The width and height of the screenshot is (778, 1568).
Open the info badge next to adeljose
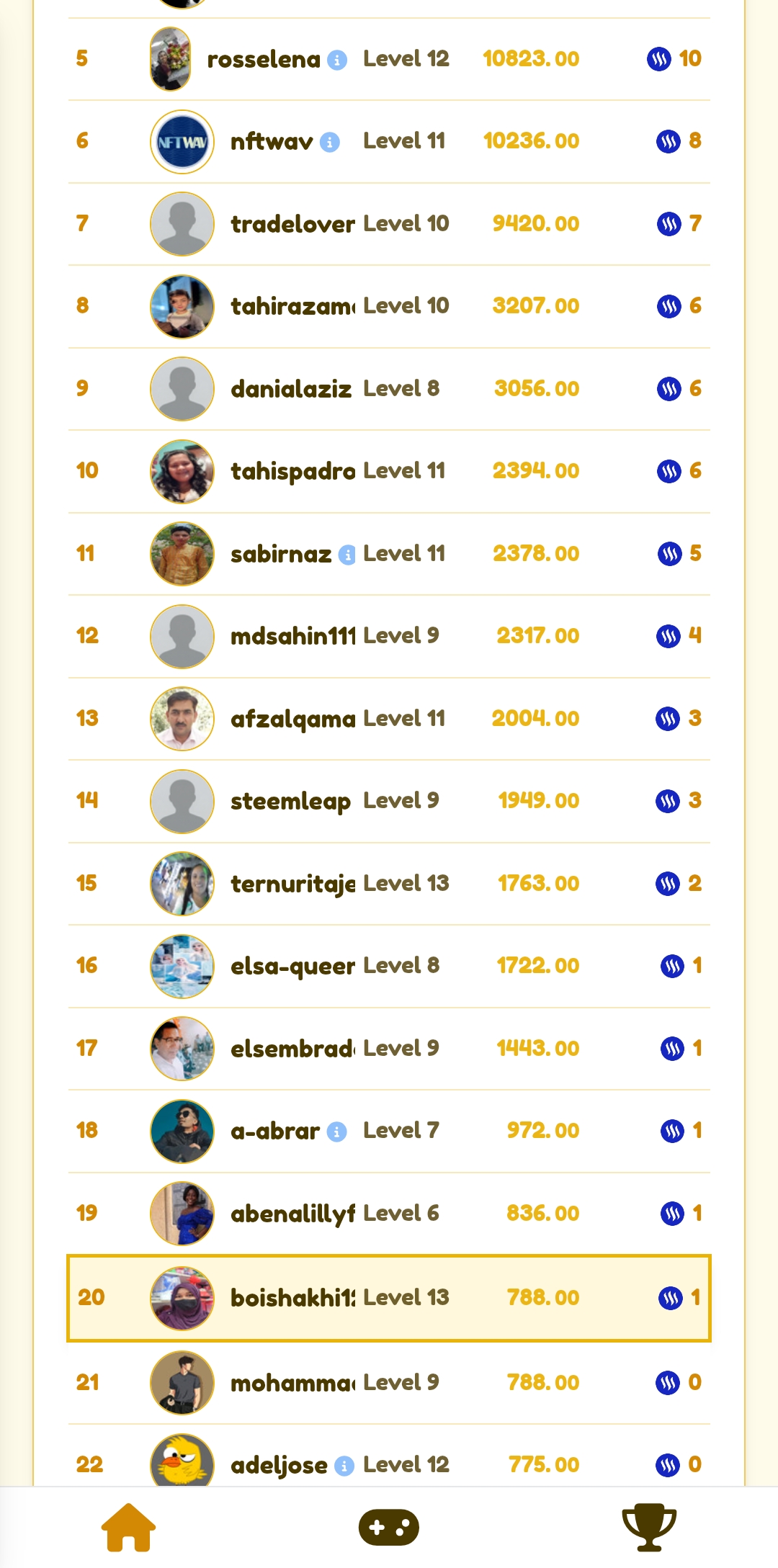pos(344,1466)
